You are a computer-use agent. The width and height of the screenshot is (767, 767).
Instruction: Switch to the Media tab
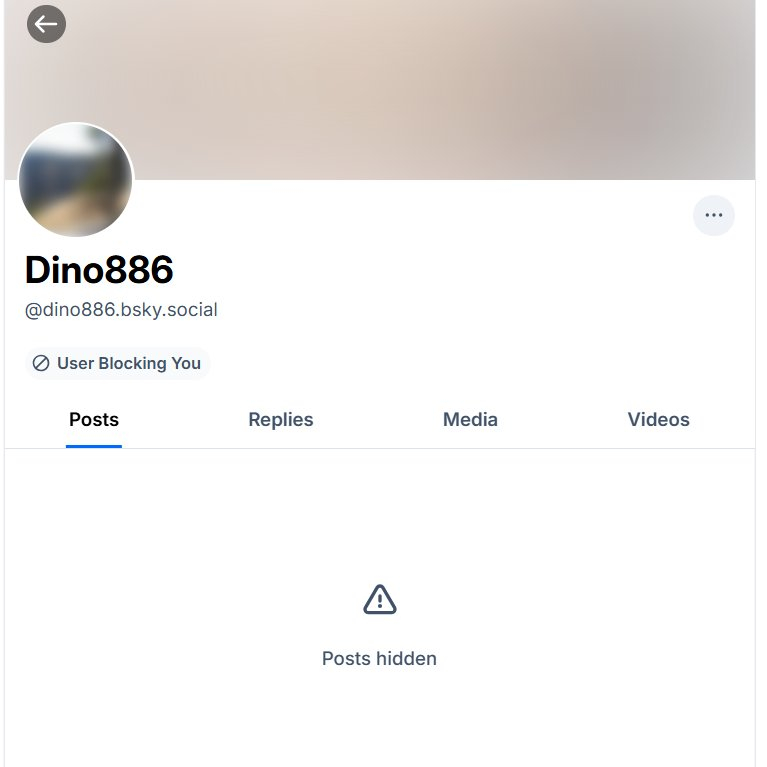470,420
